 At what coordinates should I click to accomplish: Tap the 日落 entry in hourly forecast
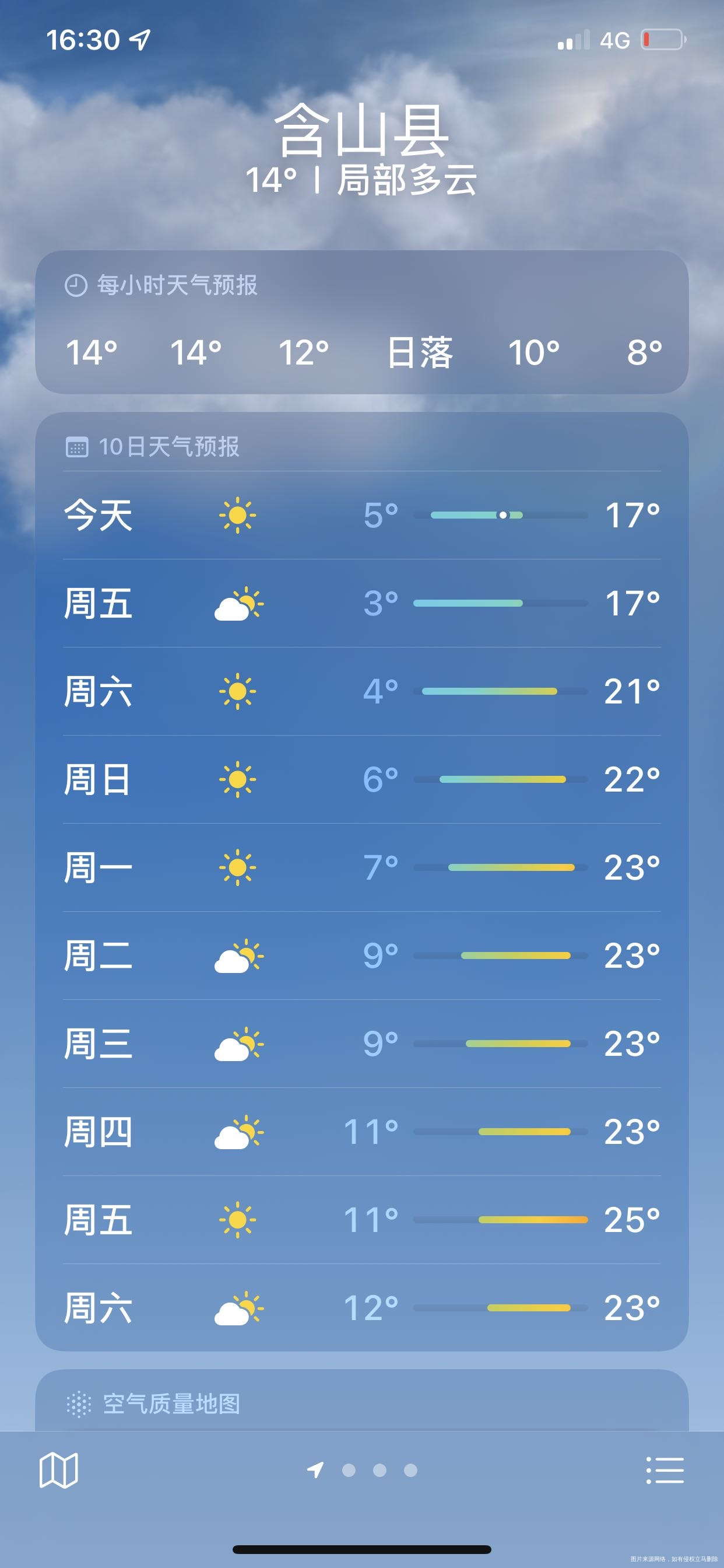tap(419, 352)
